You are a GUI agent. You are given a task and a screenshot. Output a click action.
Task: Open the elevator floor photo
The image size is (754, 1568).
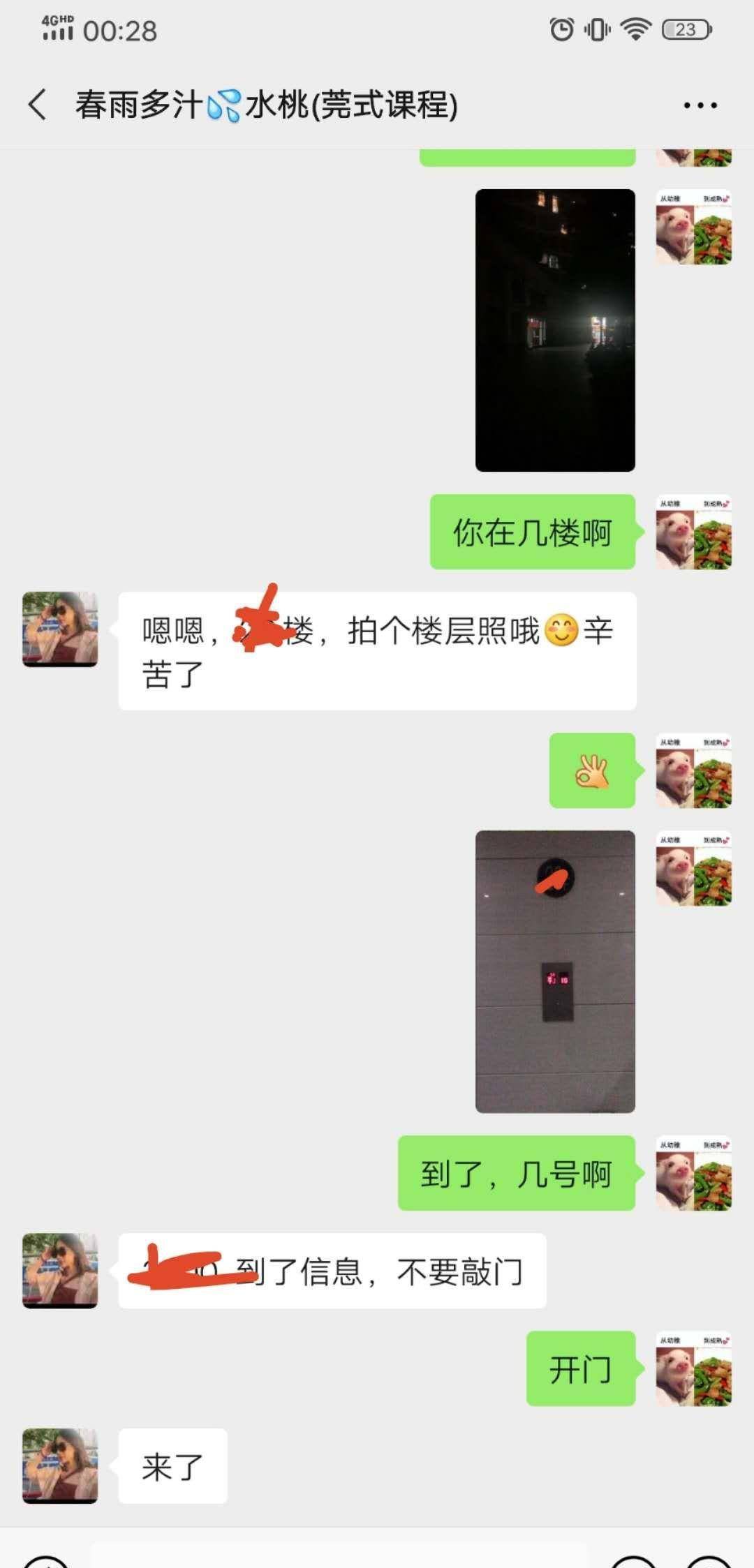coord(555,971)
